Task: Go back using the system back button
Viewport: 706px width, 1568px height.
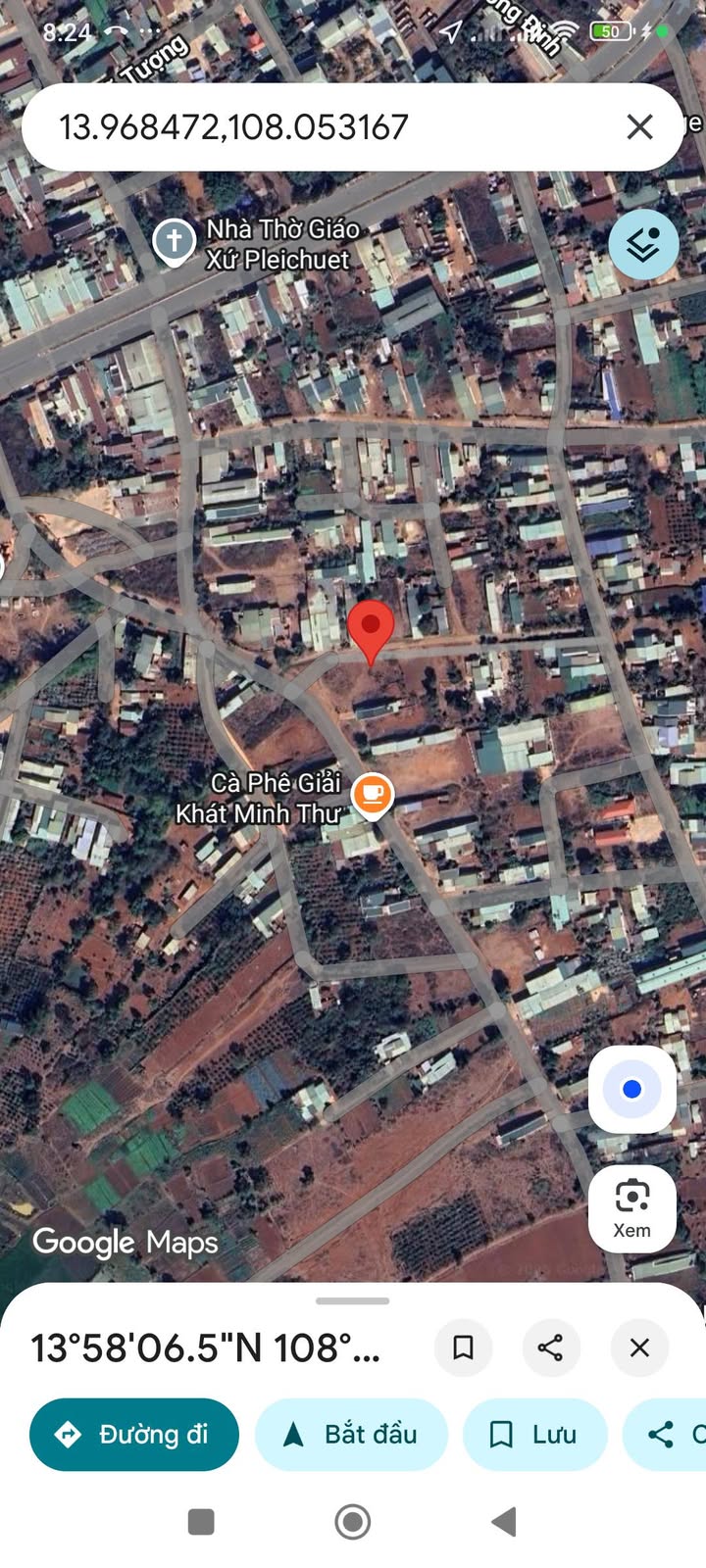Action: click(x=504, y=1522)
